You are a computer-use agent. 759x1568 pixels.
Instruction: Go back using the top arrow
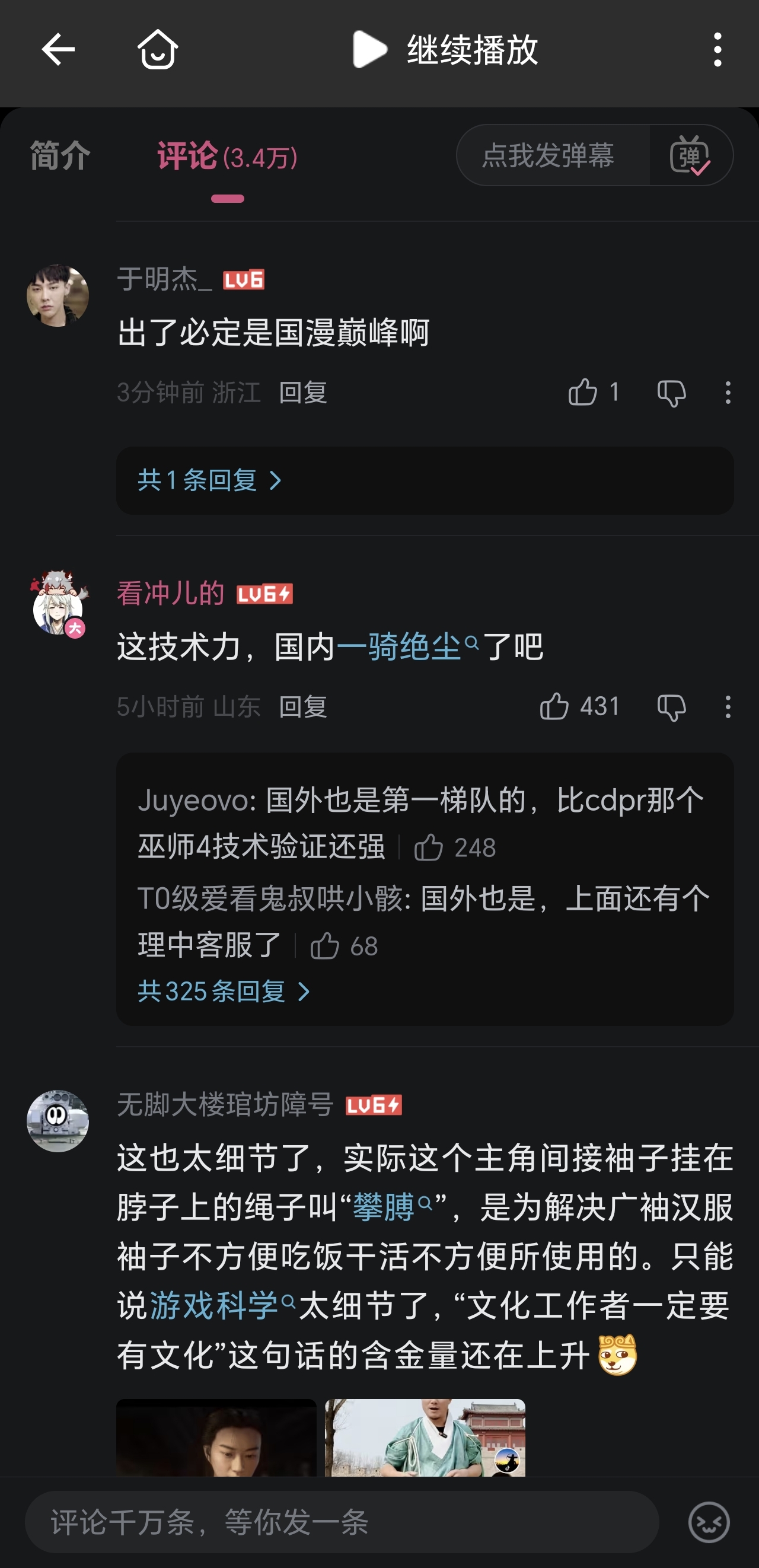58,49
